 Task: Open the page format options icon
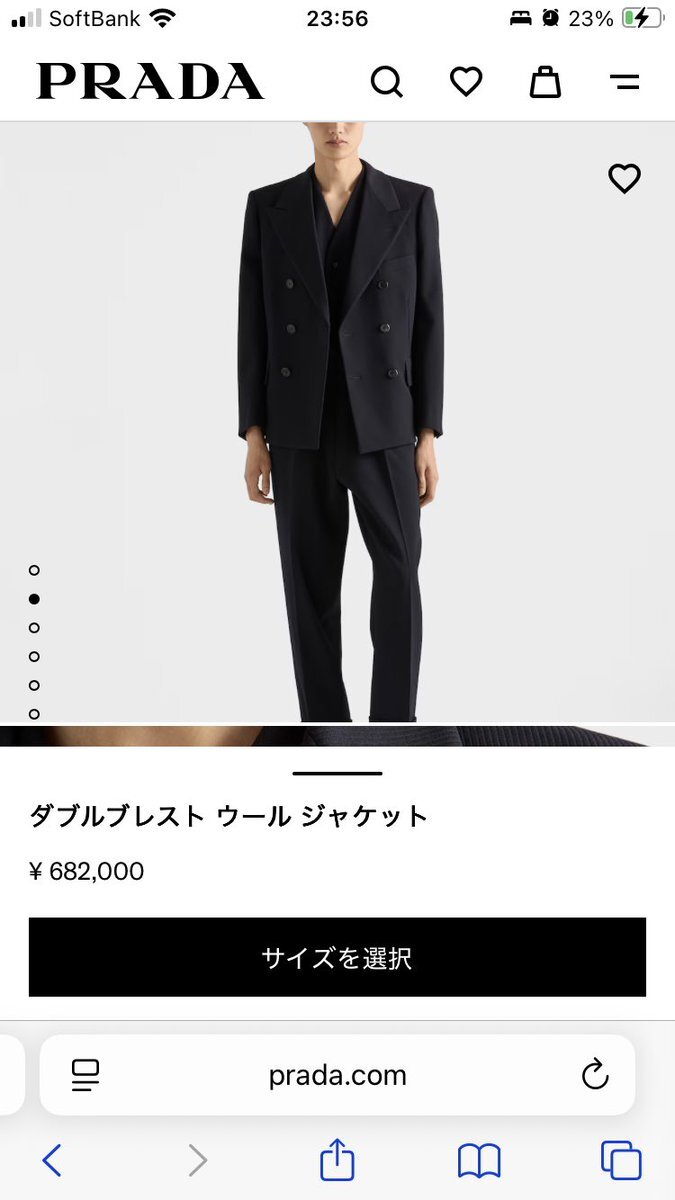[x=86, y=1075]
